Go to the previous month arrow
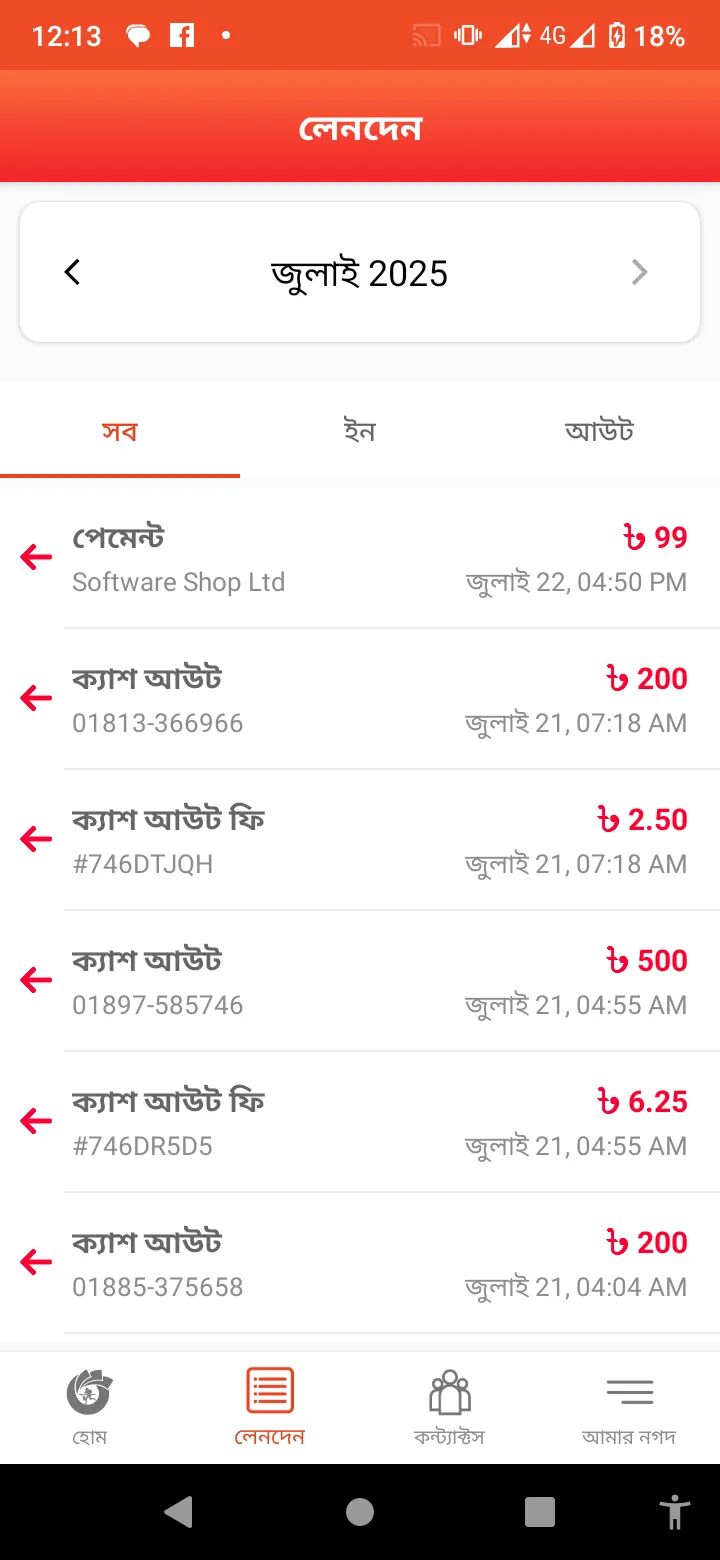The width and height of the screenshot is (720, 1560). tap(72, 272)
